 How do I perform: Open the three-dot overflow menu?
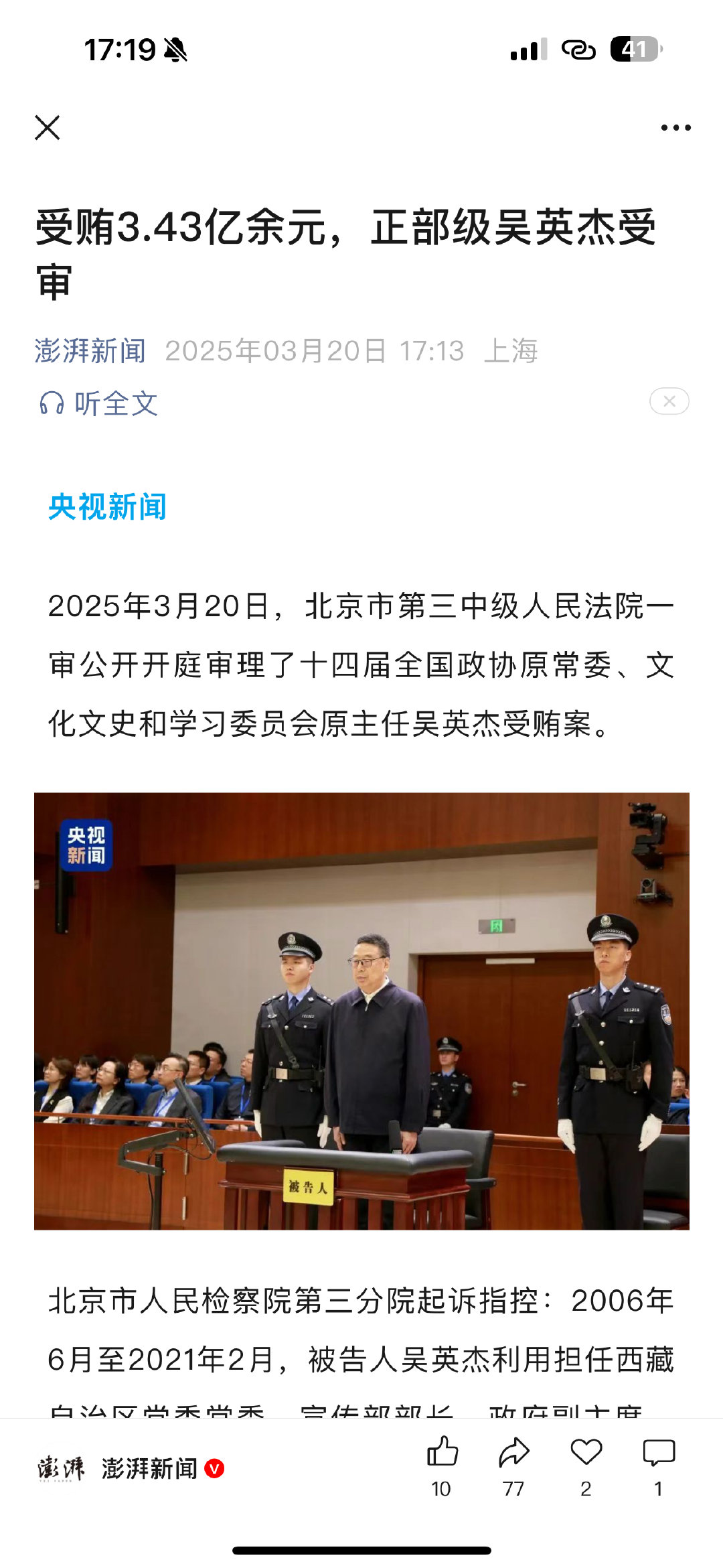pos(675,127)
